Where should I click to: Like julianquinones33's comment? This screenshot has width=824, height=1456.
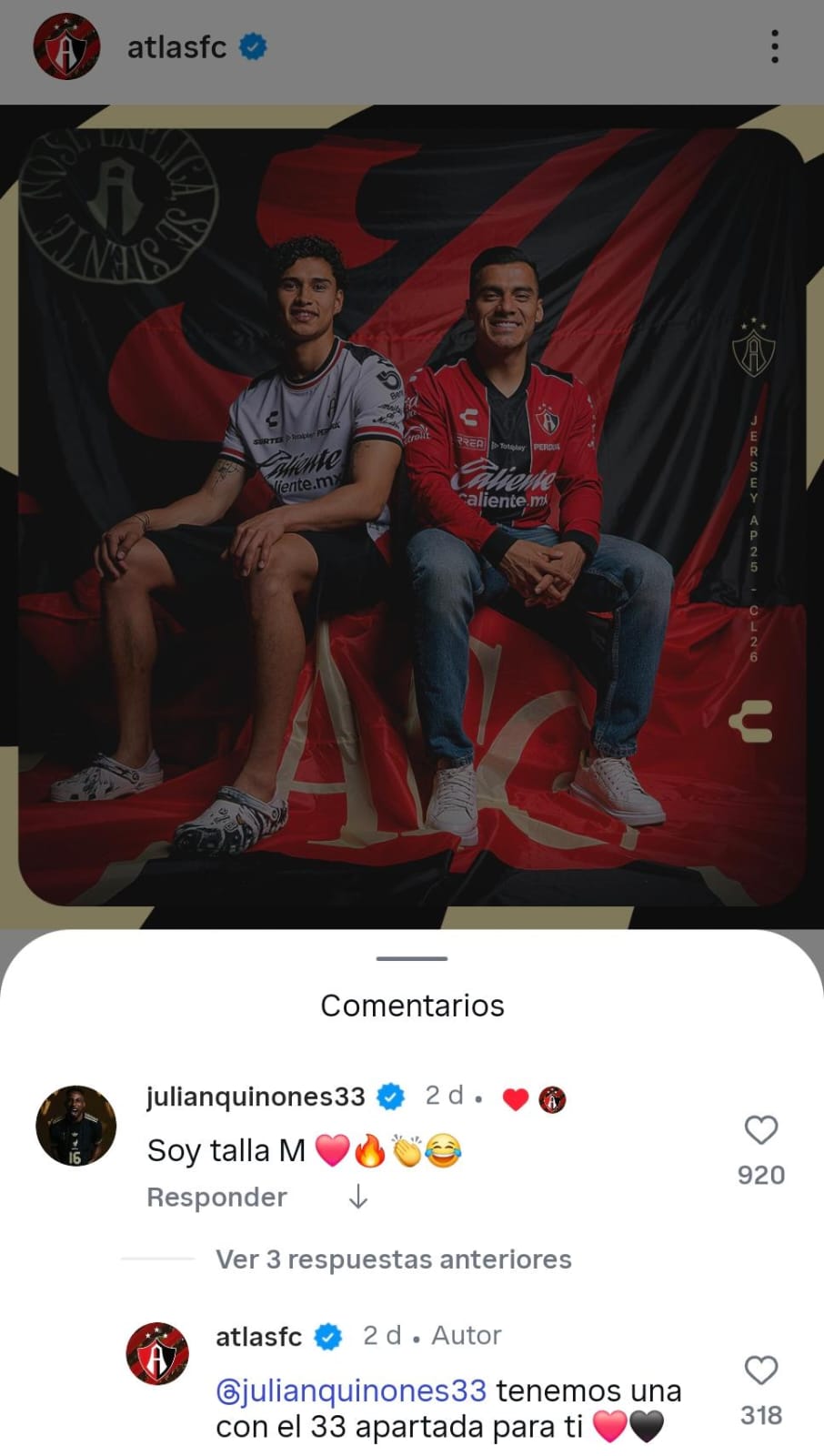(x=760, y=1131)
